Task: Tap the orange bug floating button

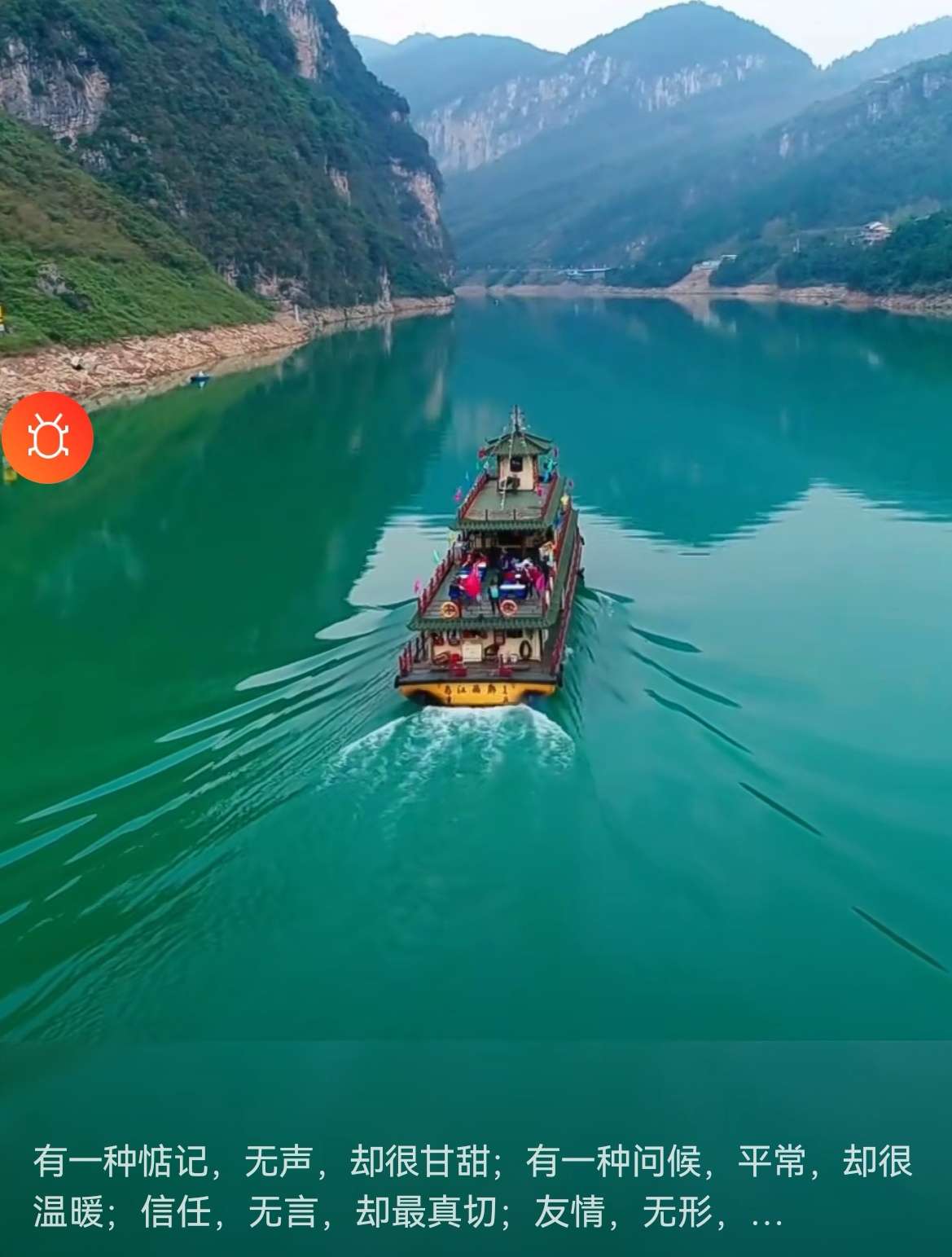Action: tap(47, 438)
